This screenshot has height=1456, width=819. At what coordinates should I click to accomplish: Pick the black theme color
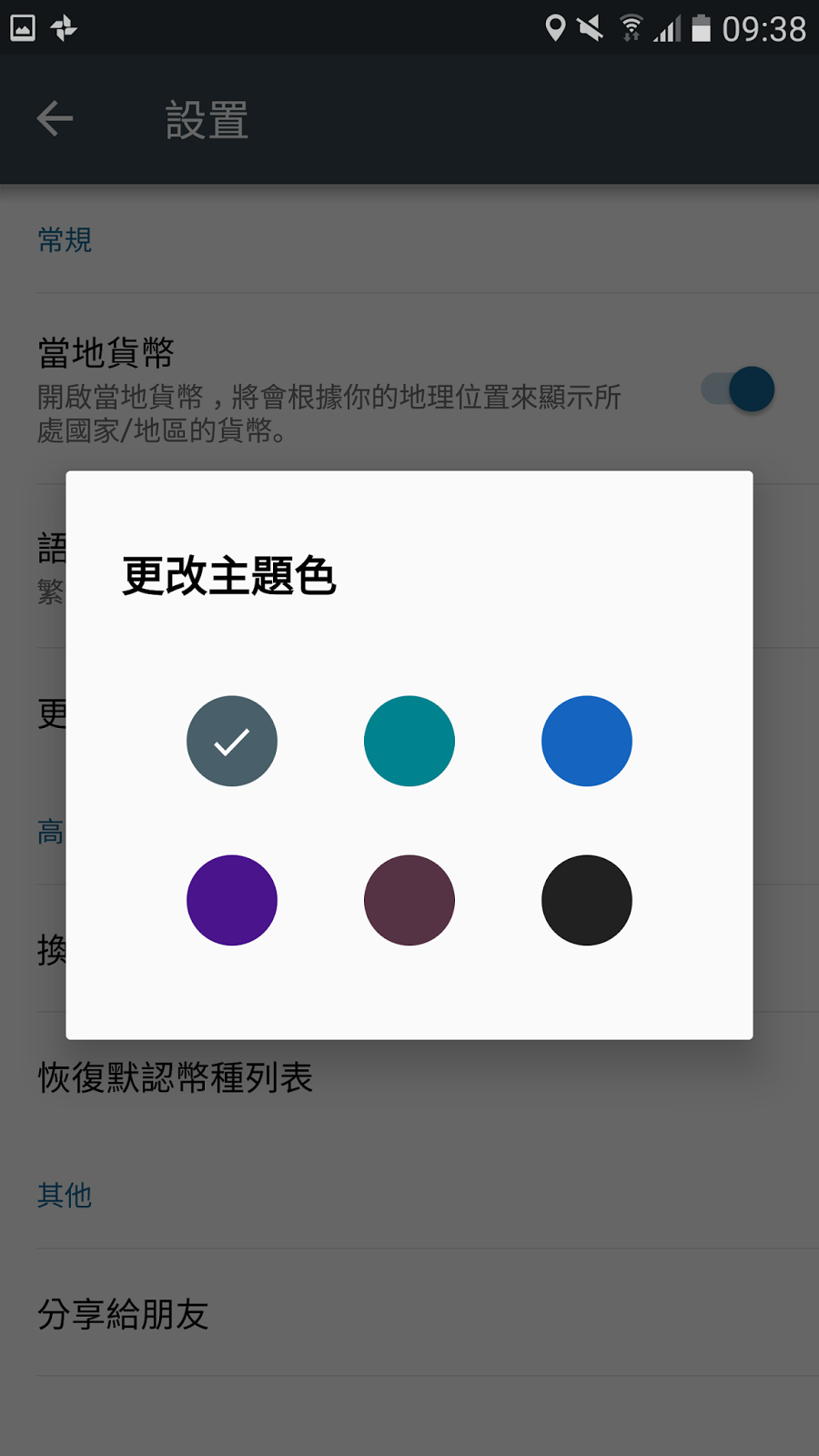tap(587, 900)
